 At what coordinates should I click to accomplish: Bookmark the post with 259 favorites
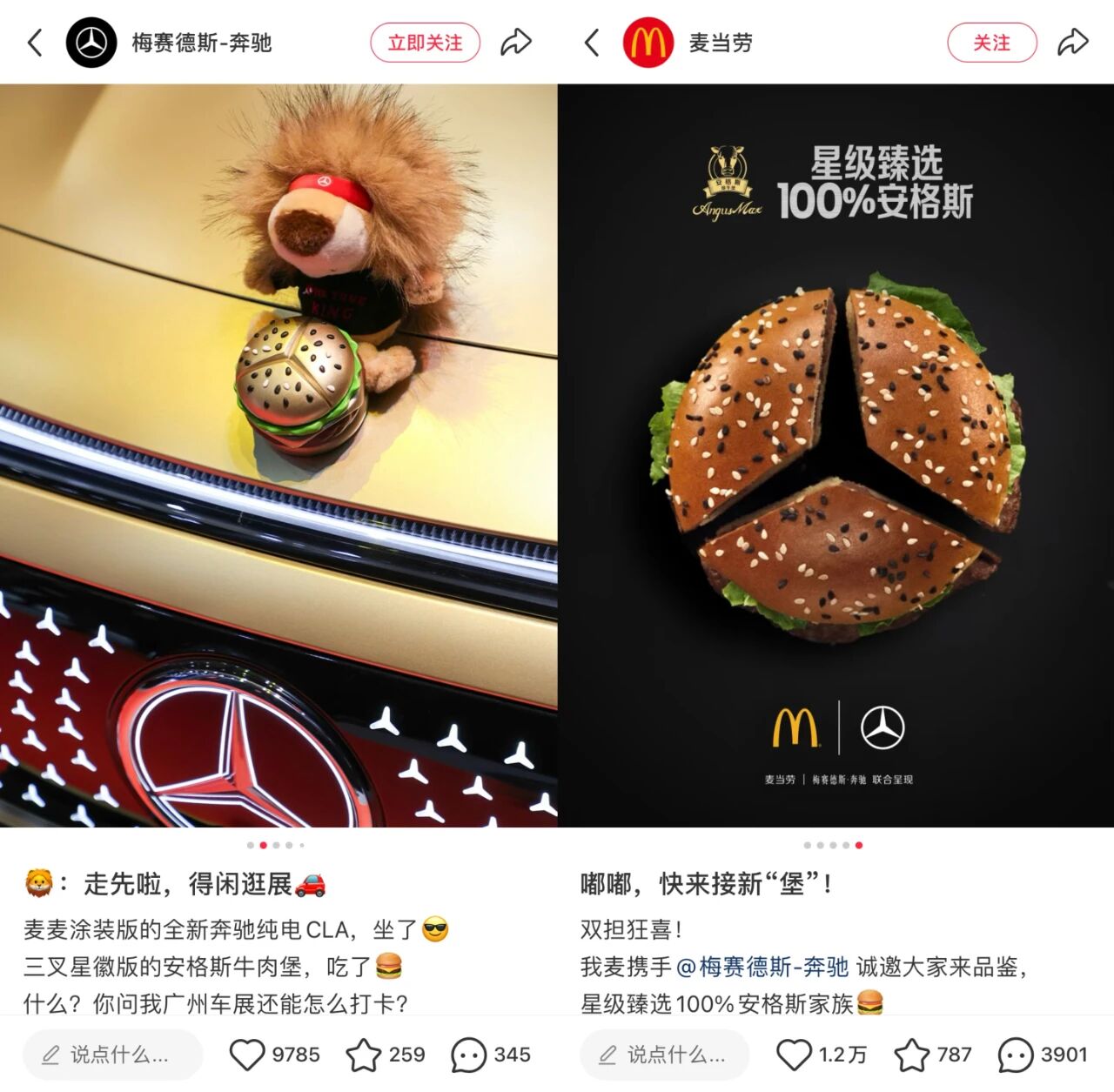(364, 1055)
